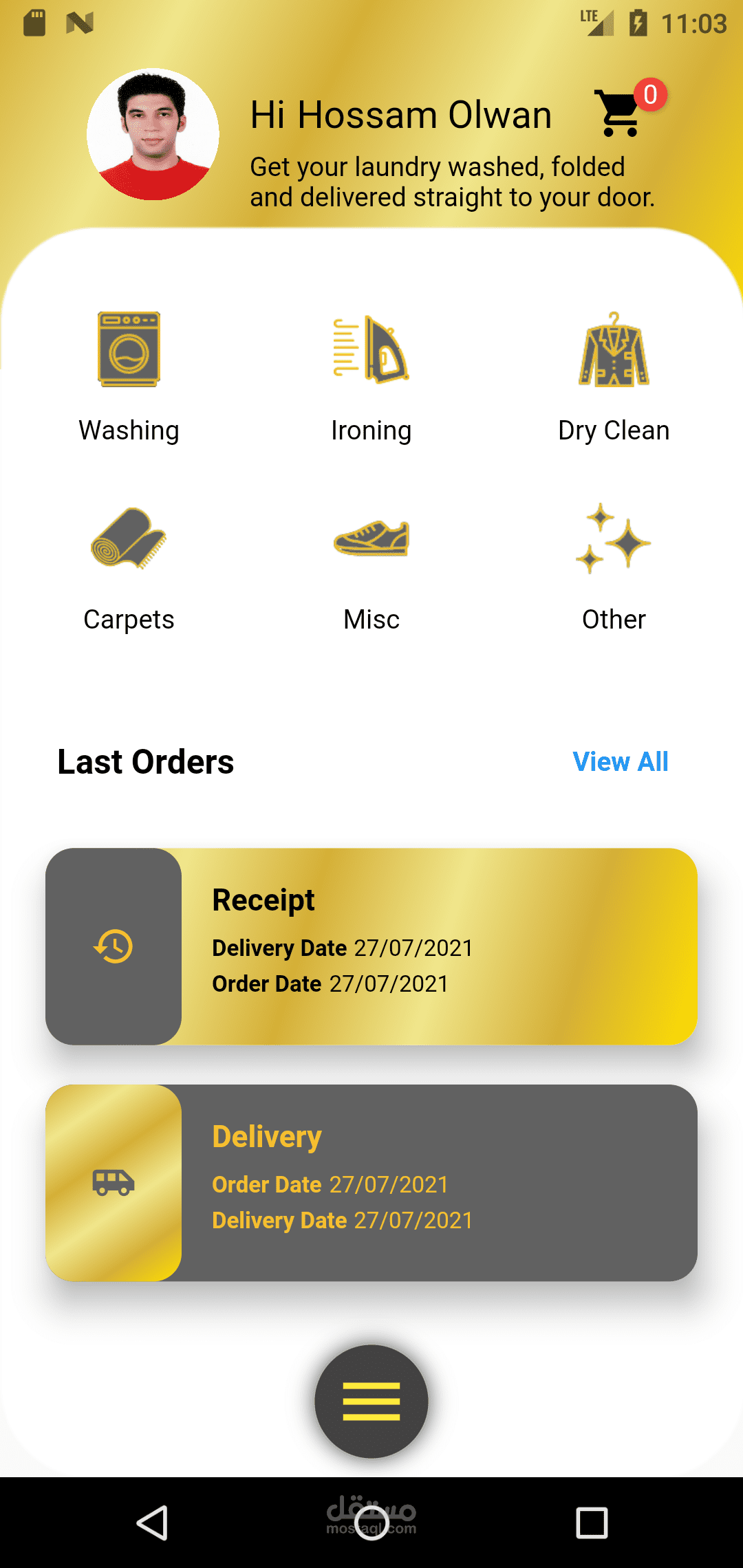This screenshot has height=1568, width=743.
Task: Open the round menu button
Action: click(x=371, y=1401)
